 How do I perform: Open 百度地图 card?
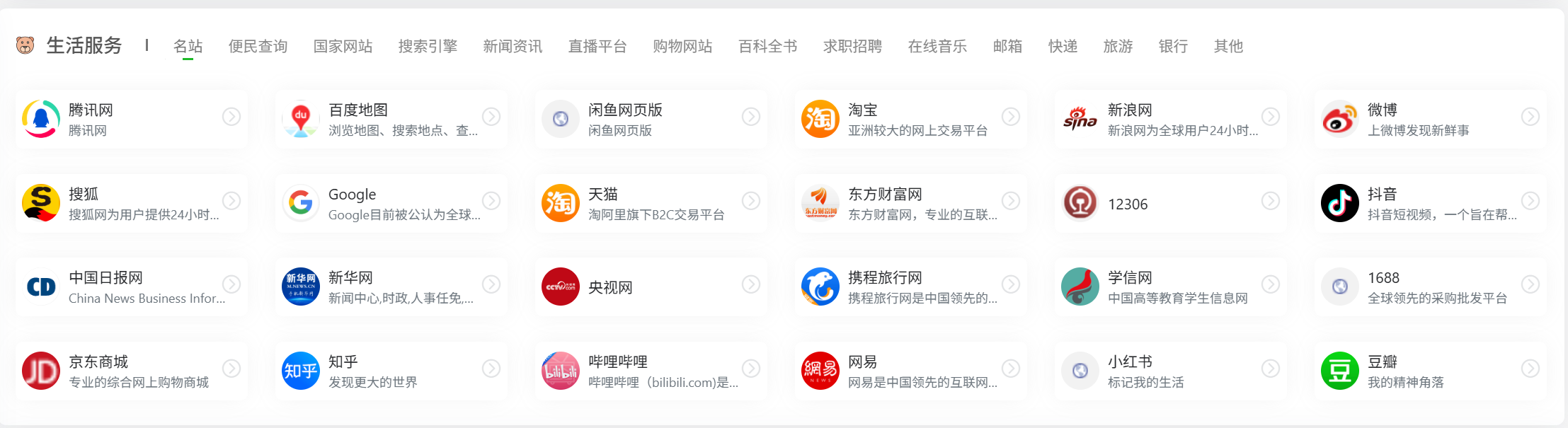391,119
